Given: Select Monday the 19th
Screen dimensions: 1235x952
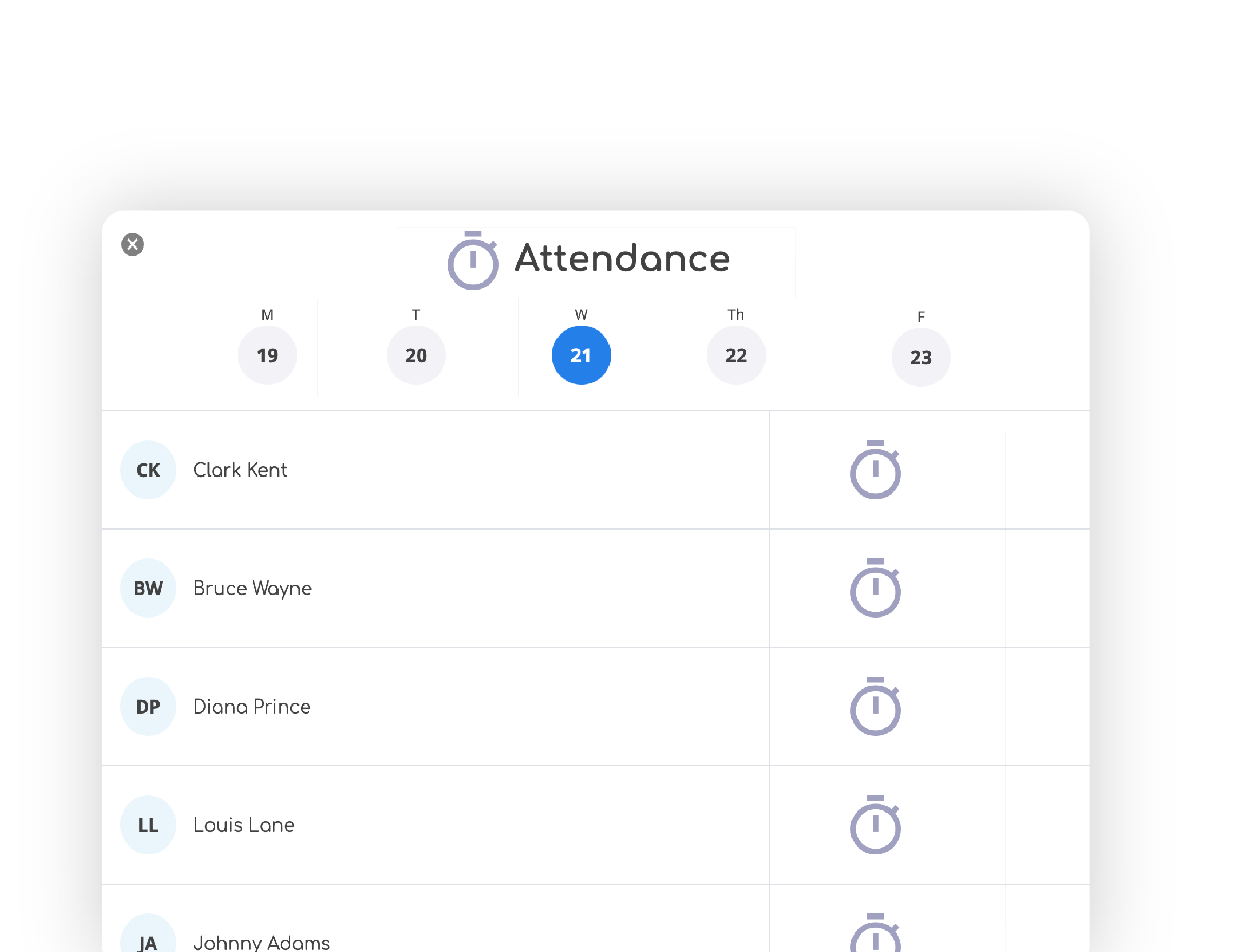Looking at the screenshot, I should click(x=267, y=355).
